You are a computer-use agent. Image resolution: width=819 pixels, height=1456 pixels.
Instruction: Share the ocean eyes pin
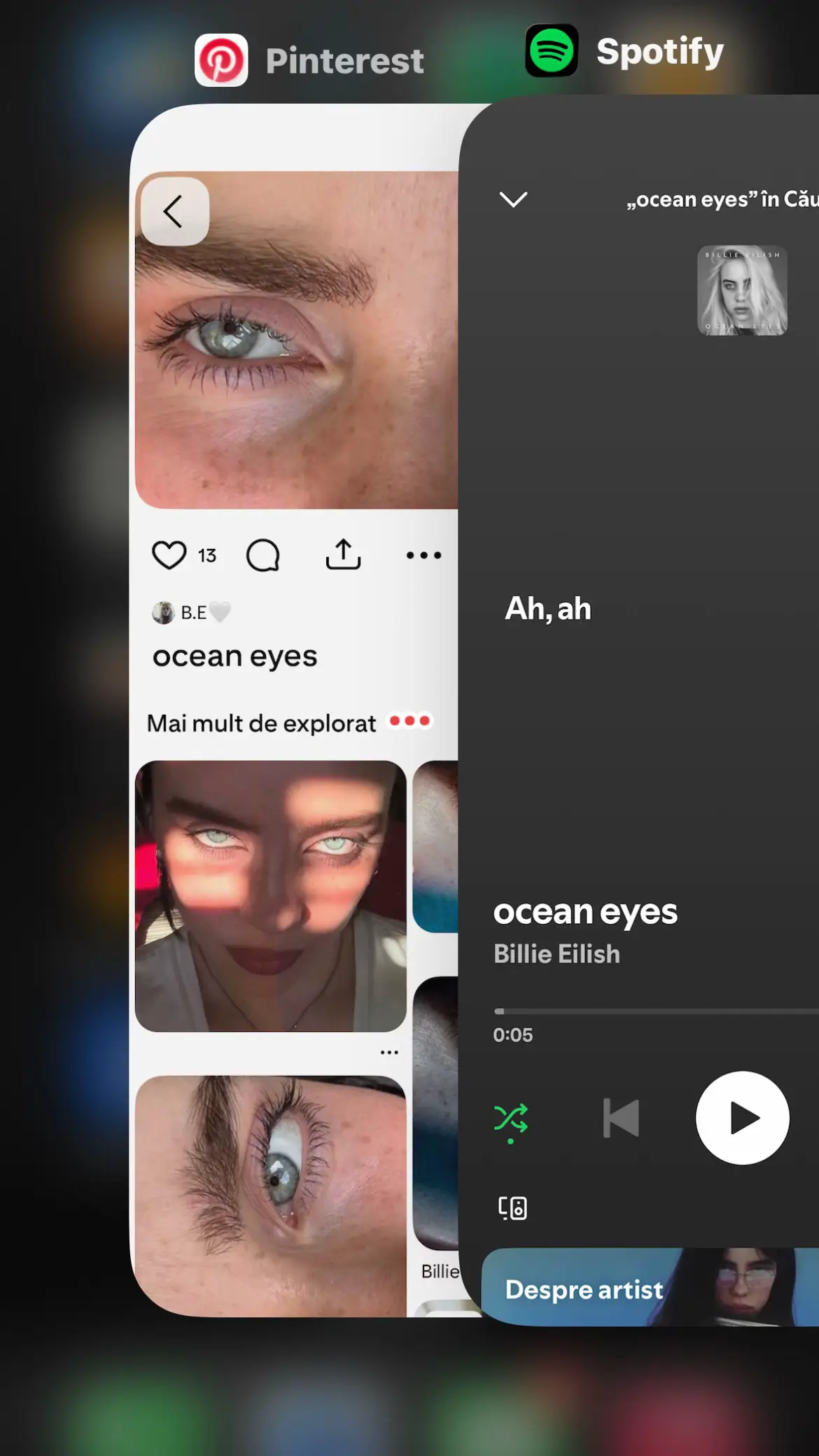coord(343,554)
